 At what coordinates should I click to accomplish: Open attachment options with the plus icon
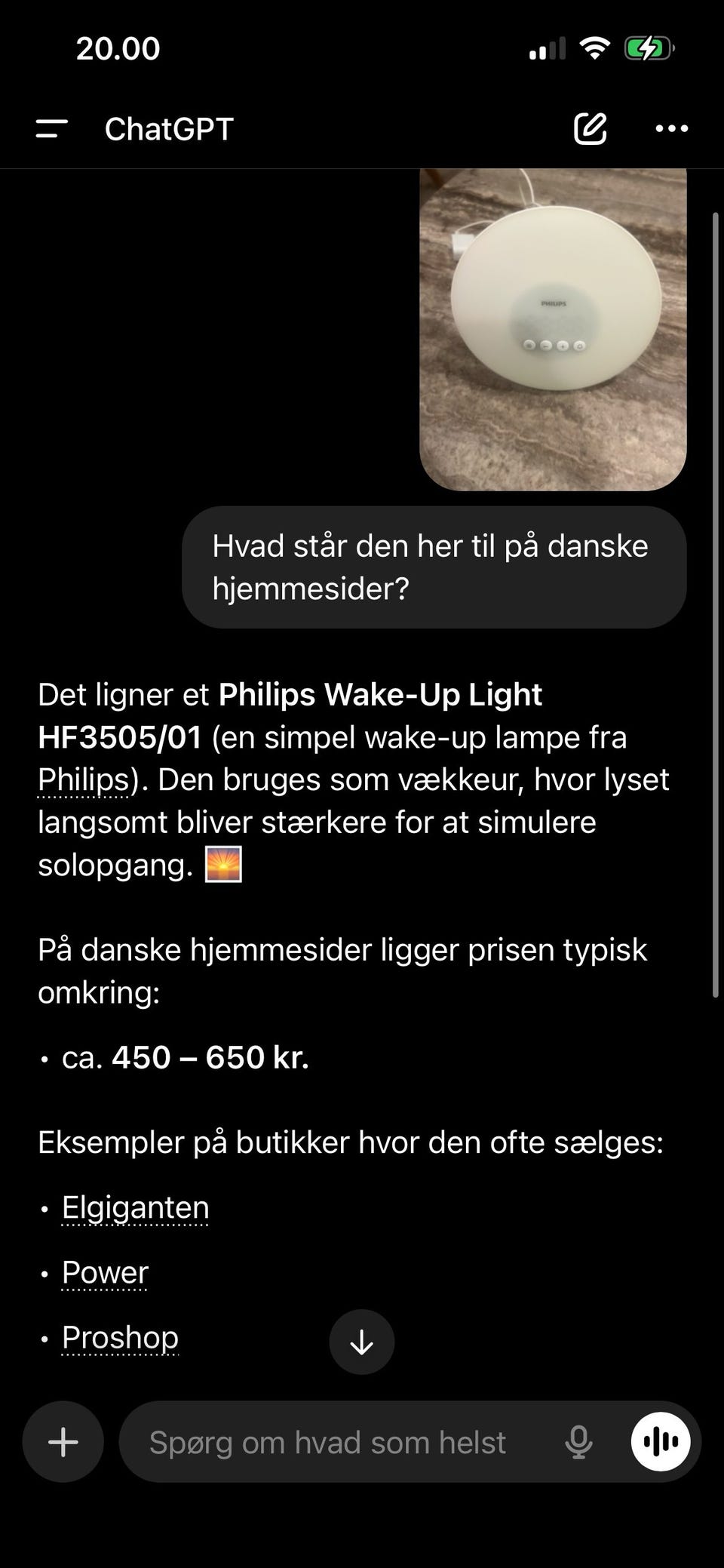click(62, 1441)
